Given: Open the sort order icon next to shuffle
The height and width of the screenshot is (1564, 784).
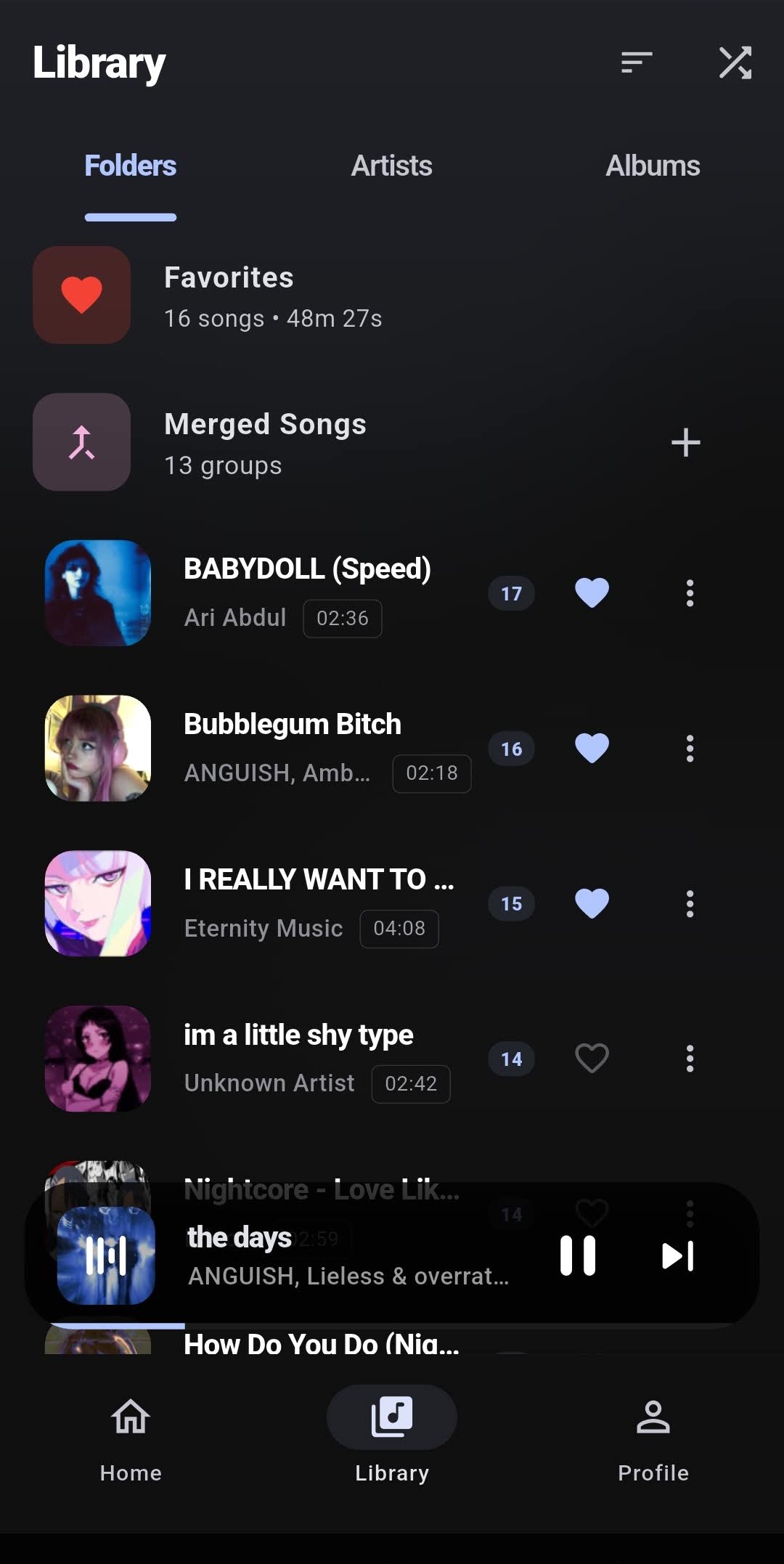Looking at the screenshot, I should click(x=636, y=63).
